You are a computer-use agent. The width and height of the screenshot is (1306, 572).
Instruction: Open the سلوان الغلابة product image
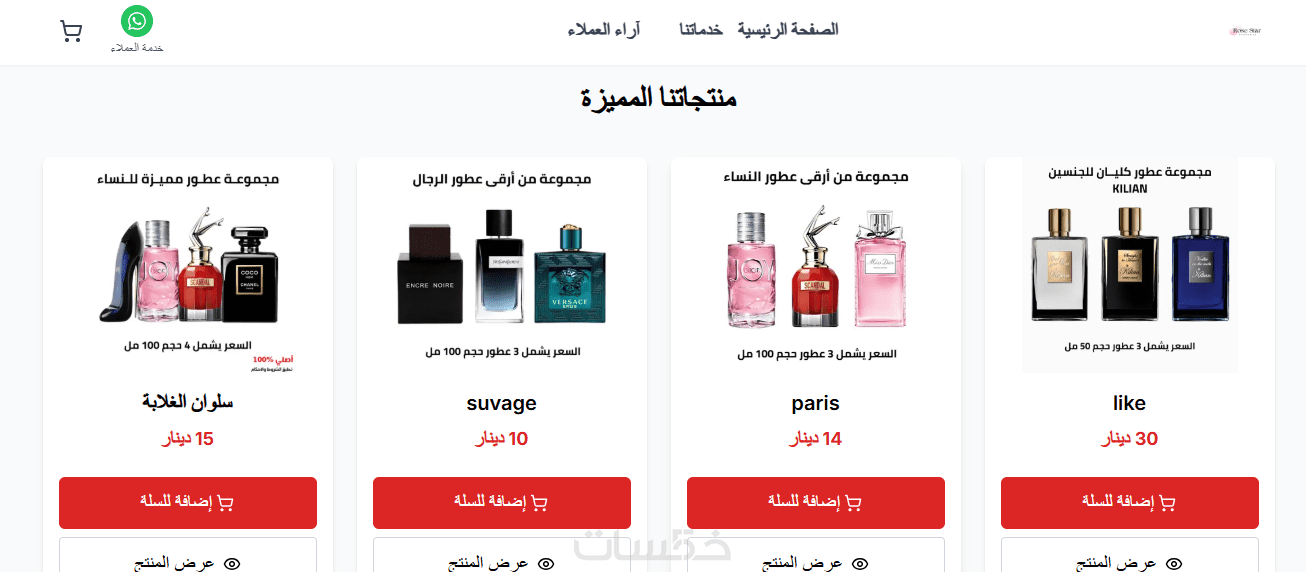[x=187, y=265]
